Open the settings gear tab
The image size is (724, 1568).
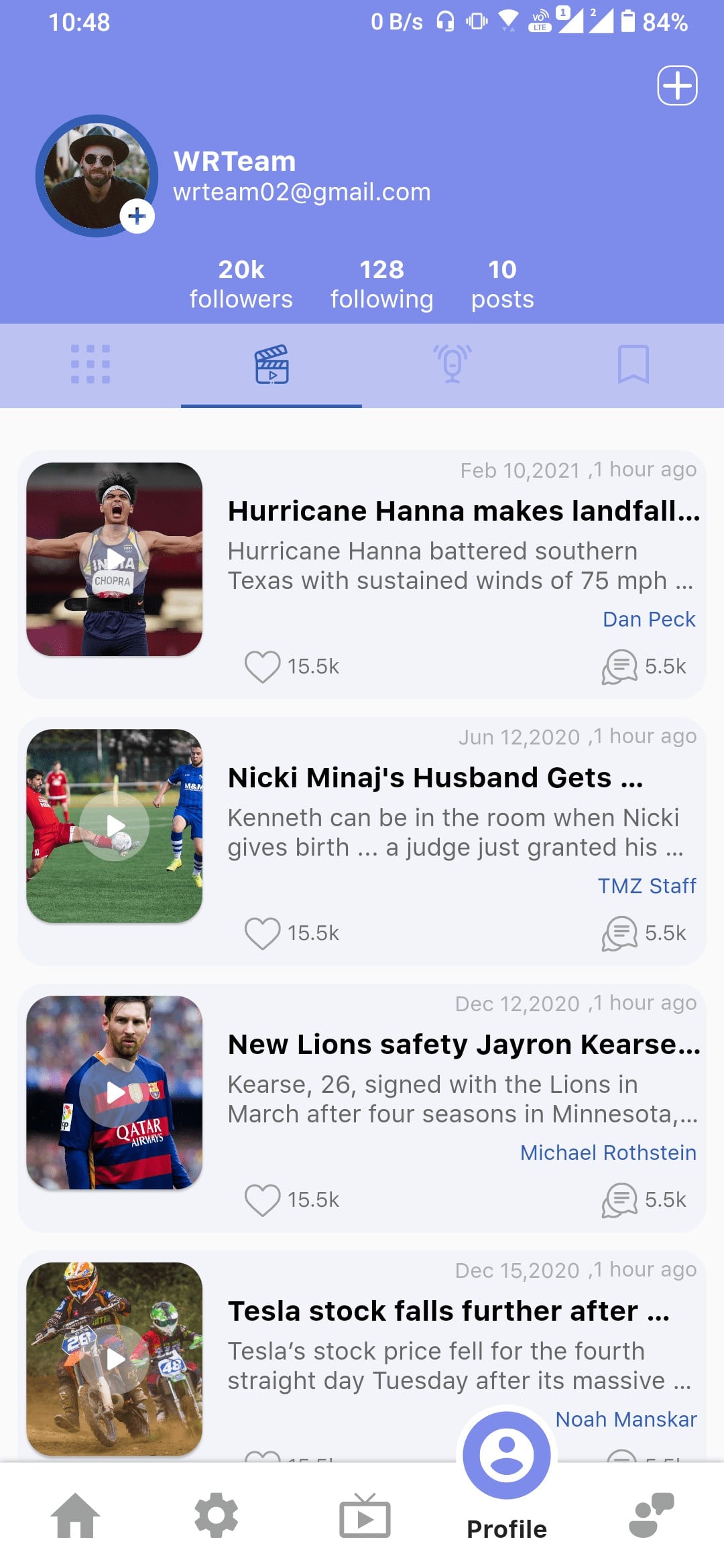coord(216,1516)
